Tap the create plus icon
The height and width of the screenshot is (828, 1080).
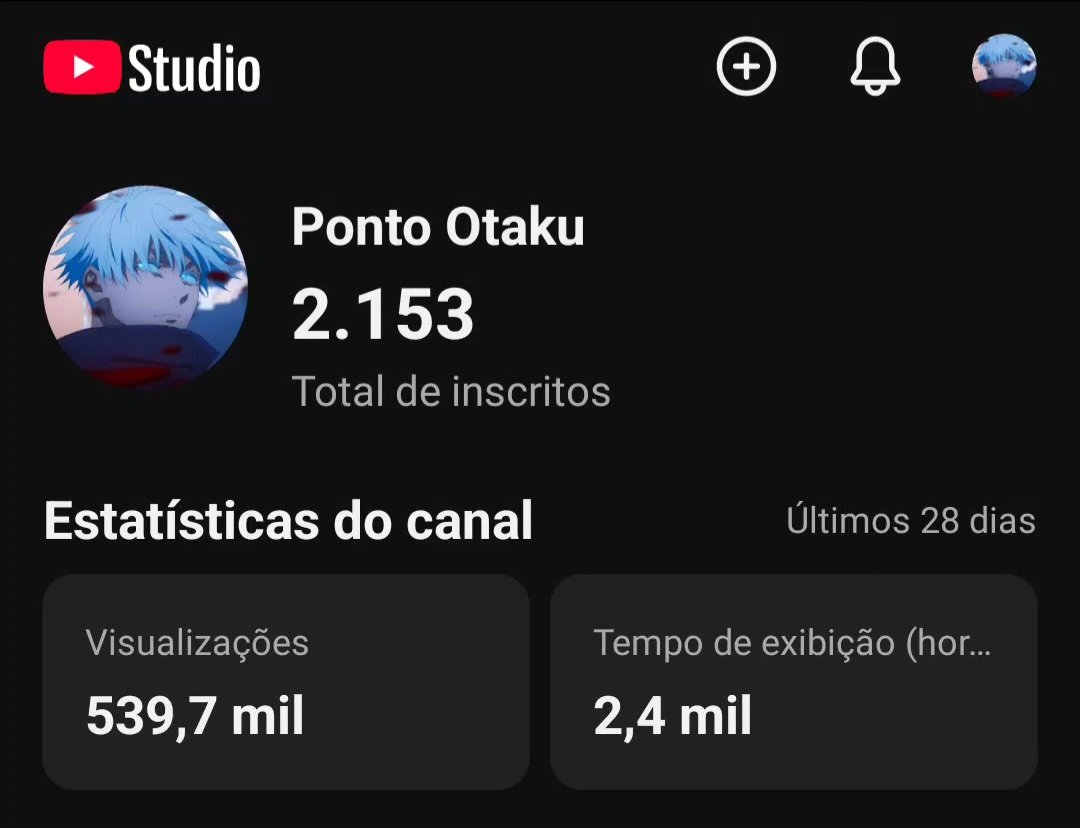click(x=746, y=68)
